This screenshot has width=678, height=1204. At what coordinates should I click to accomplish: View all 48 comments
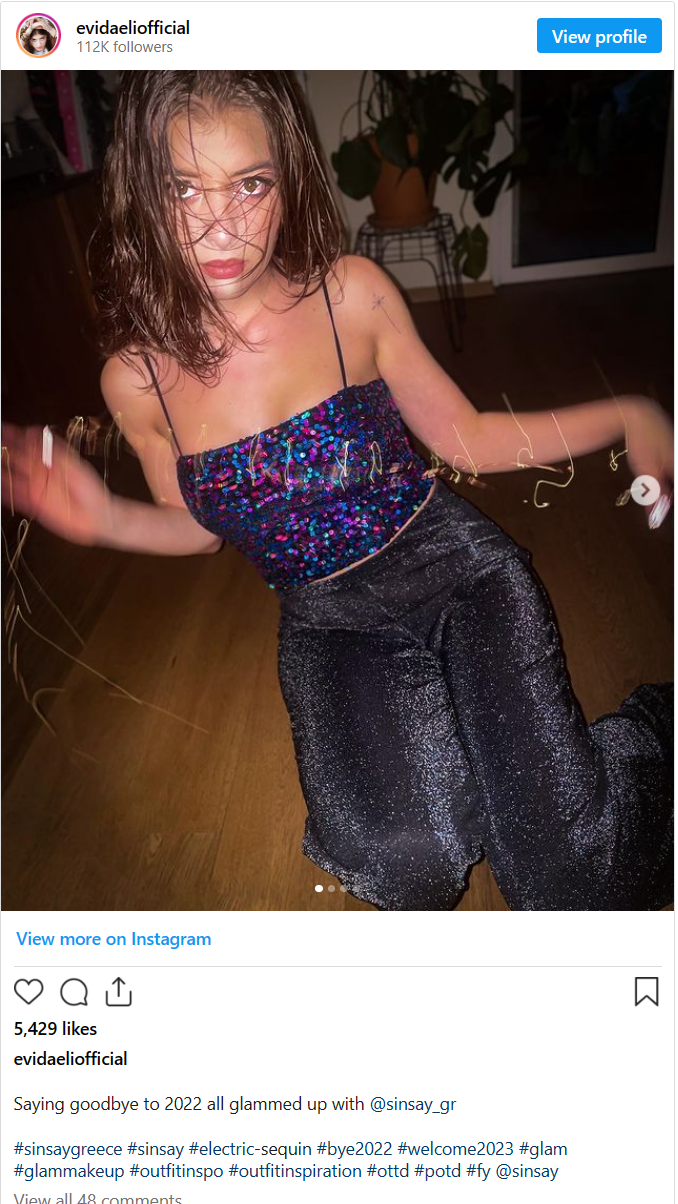[98, 1198]
